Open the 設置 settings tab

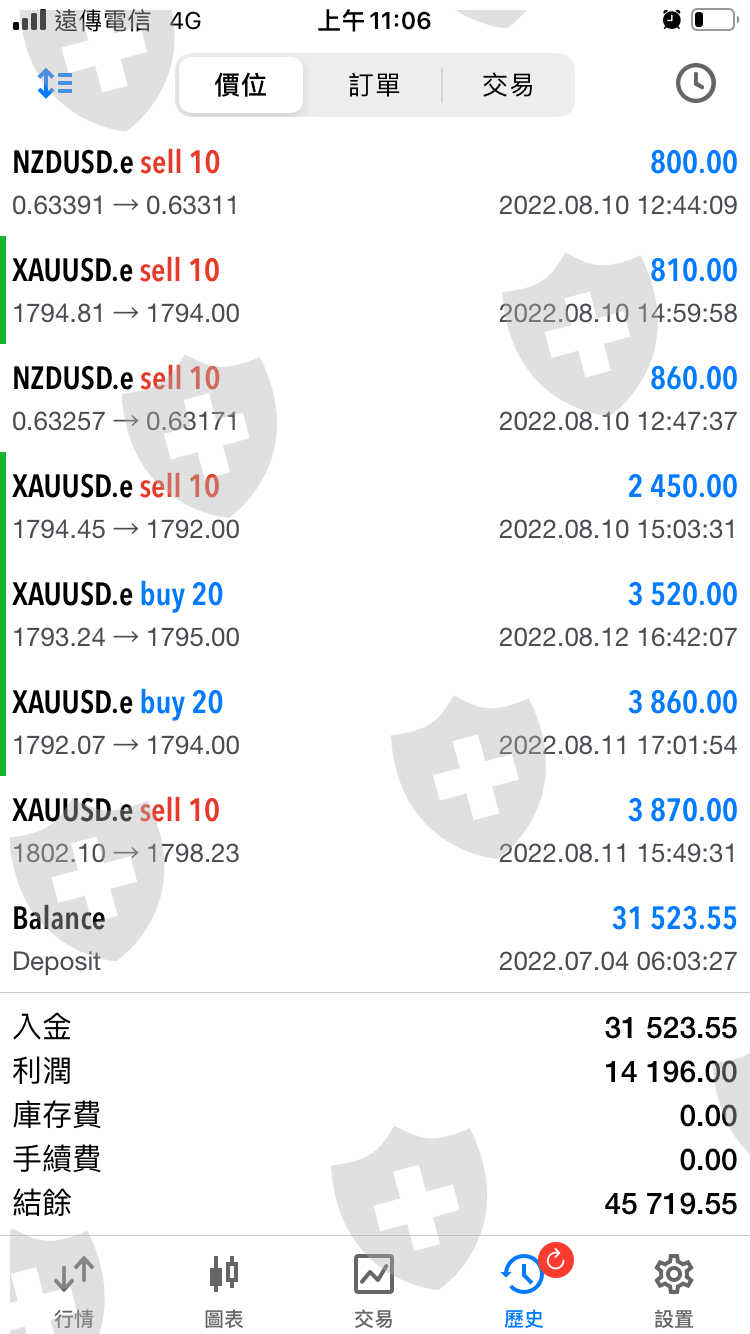click(x=674, y=1290)
